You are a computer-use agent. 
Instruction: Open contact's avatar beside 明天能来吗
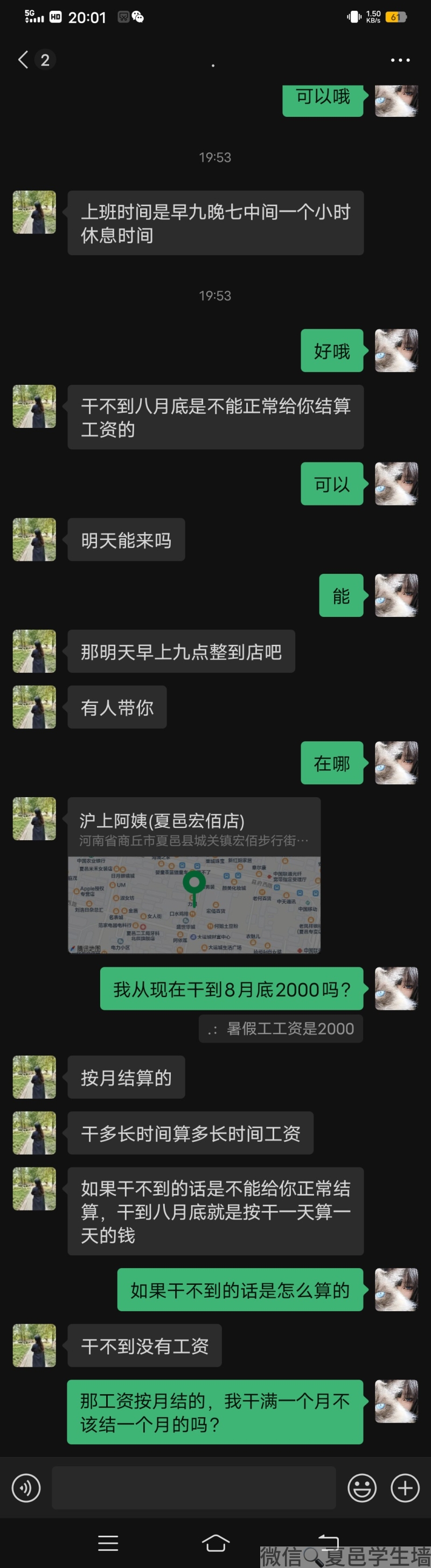click(34, 539)
